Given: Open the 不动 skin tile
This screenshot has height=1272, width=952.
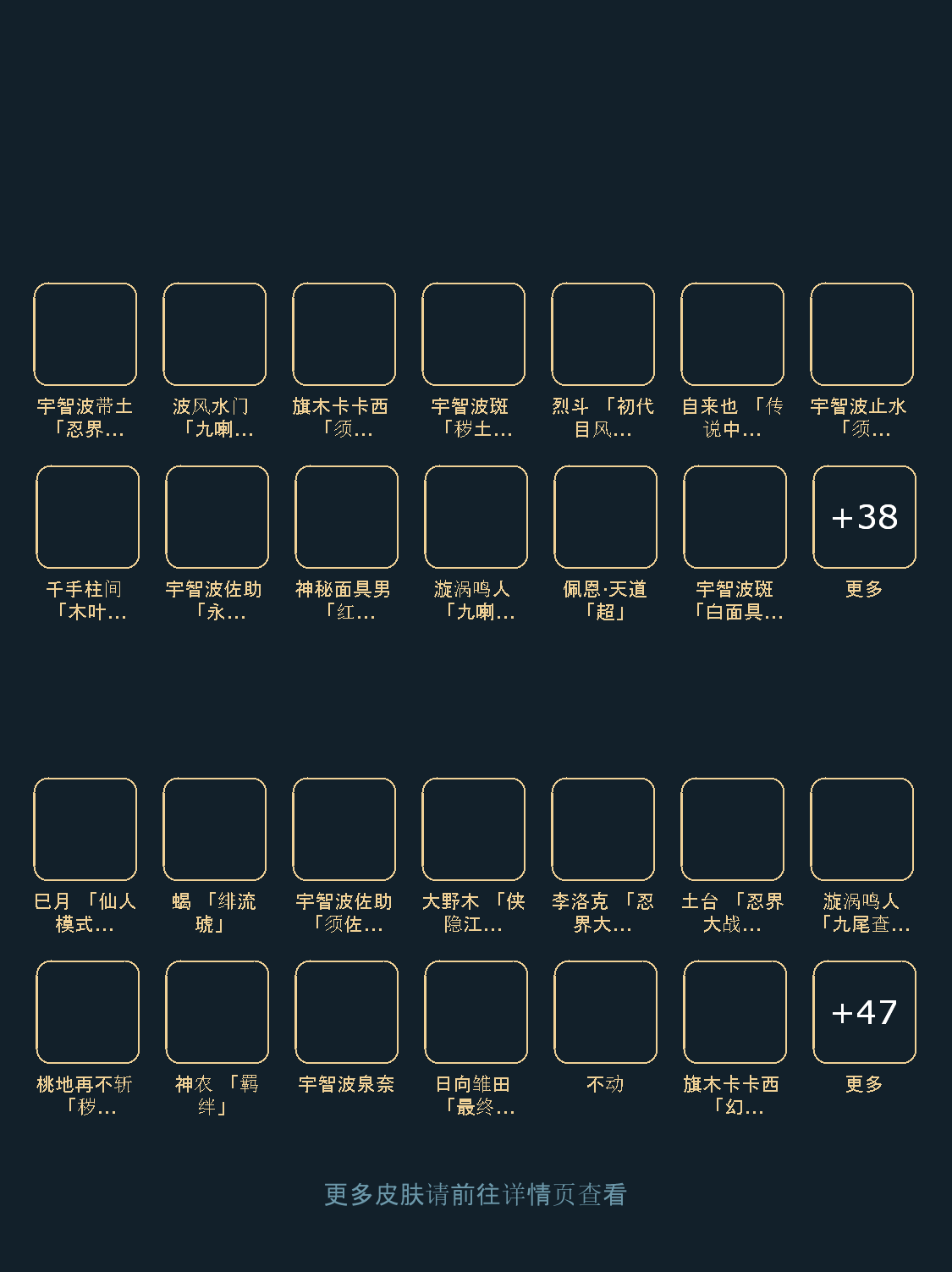Looking at the screenshot, I should pos(605,1012).
